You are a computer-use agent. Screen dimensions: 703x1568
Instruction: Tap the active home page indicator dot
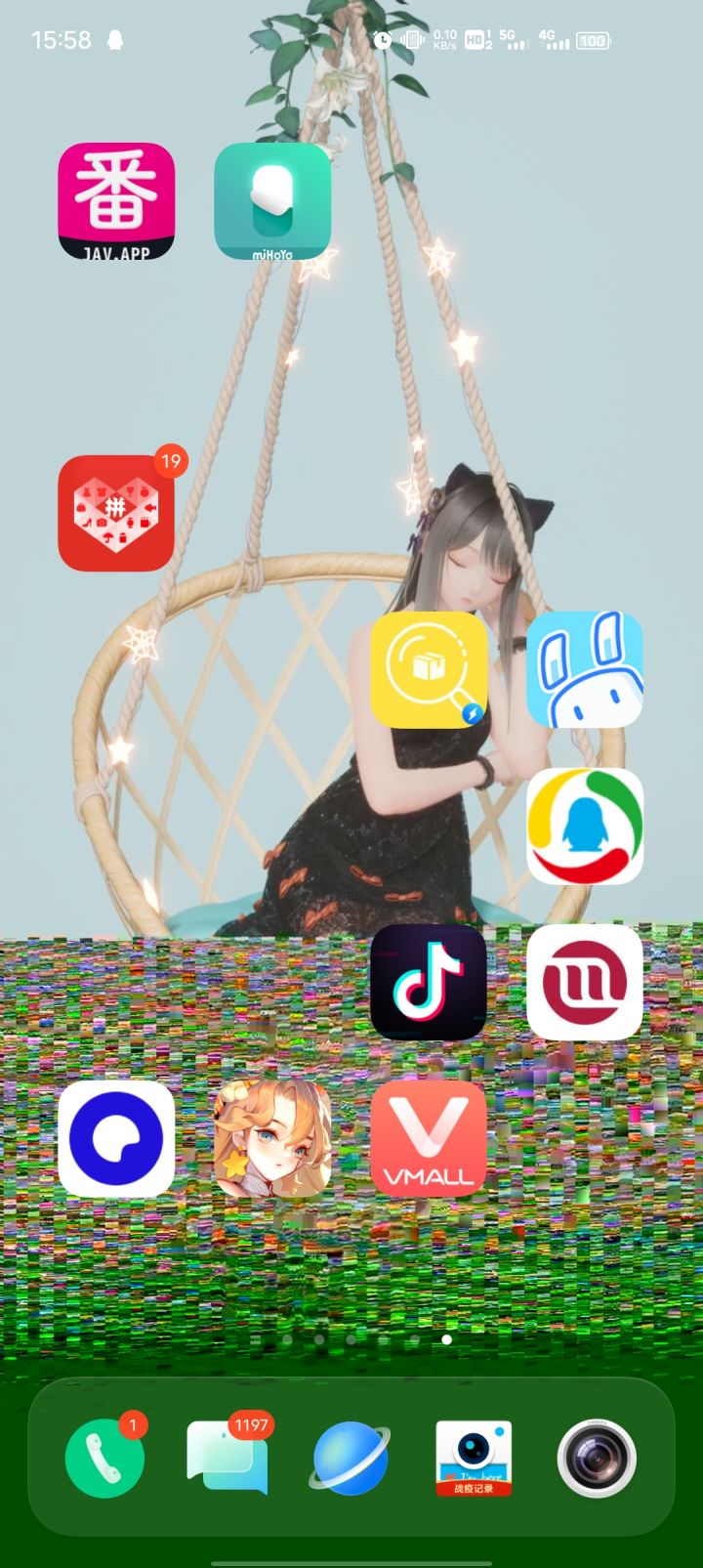(446, 1339)
